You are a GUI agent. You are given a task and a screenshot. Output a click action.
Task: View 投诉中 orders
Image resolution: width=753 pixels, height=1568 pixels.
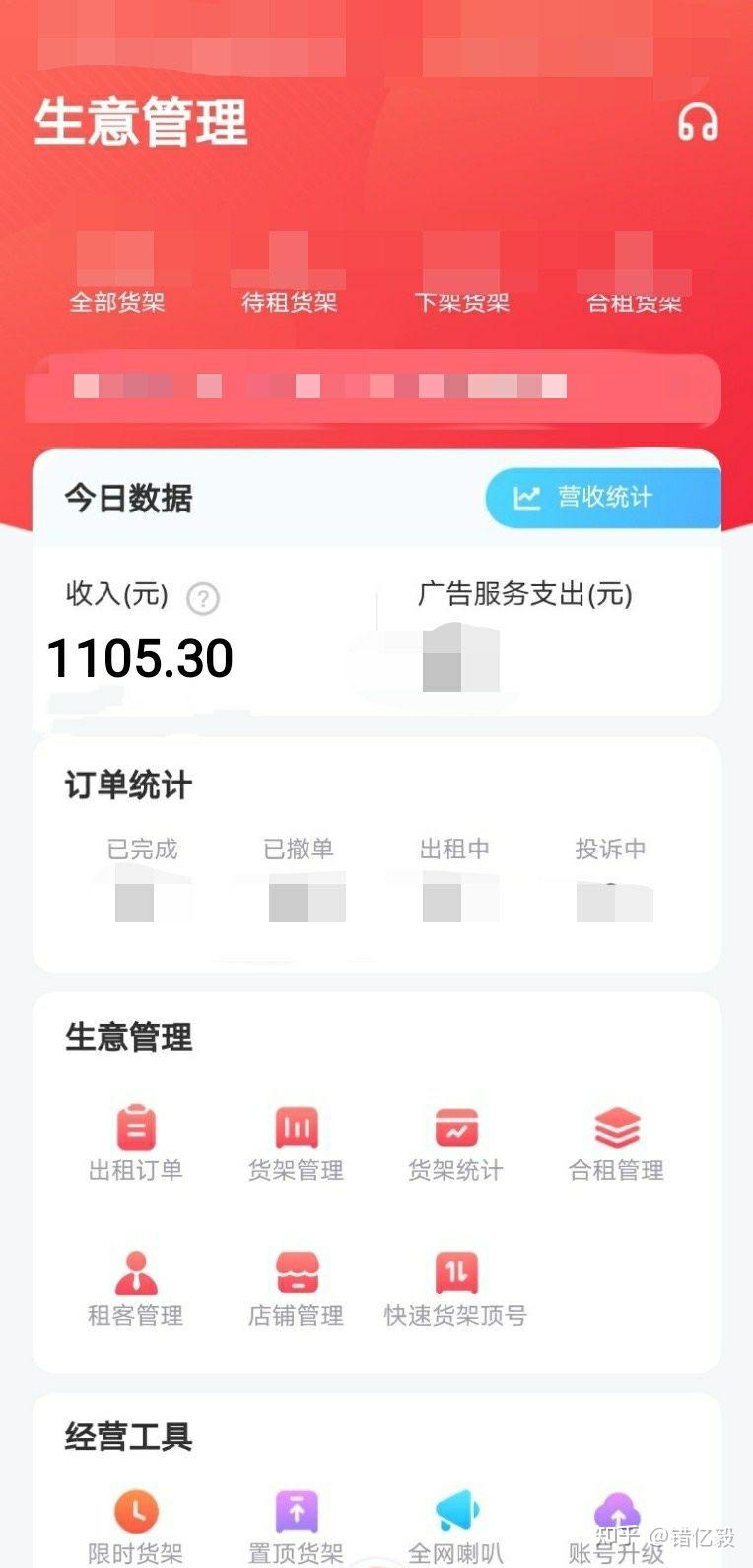coord(611,878)
